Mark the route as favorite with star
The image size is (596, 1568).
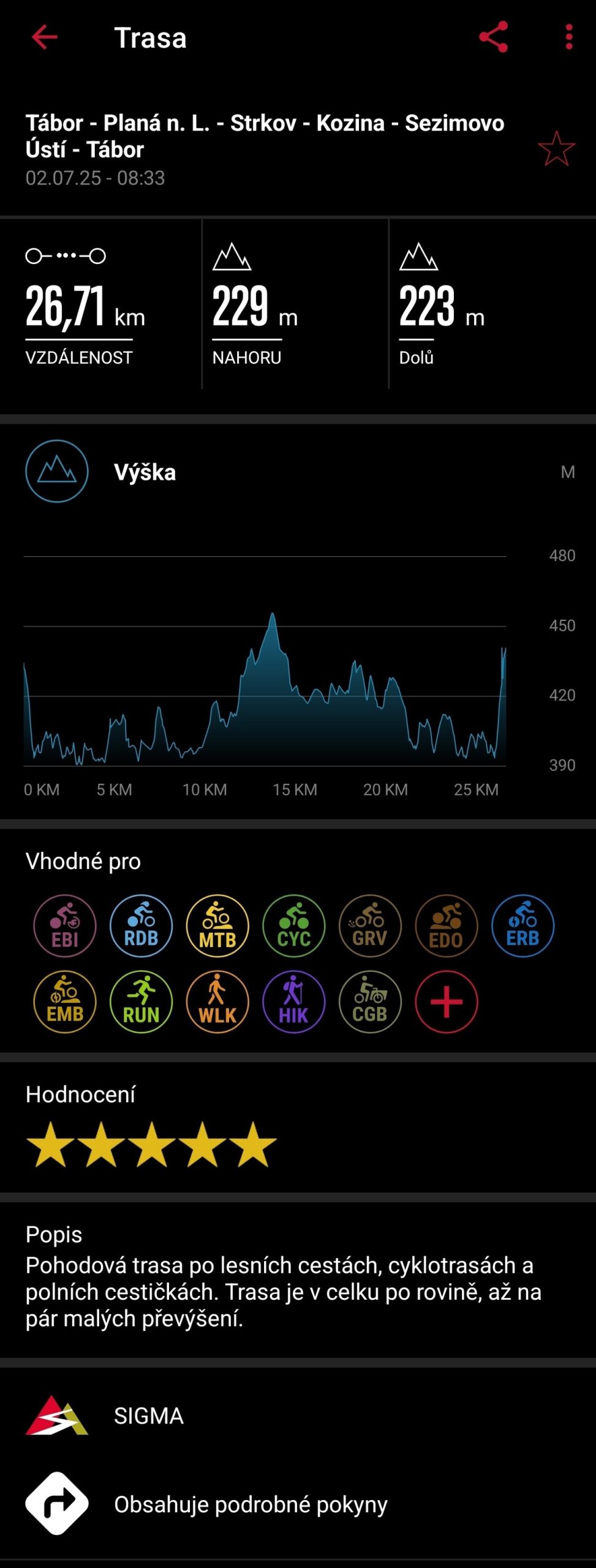tap(556, 149)
